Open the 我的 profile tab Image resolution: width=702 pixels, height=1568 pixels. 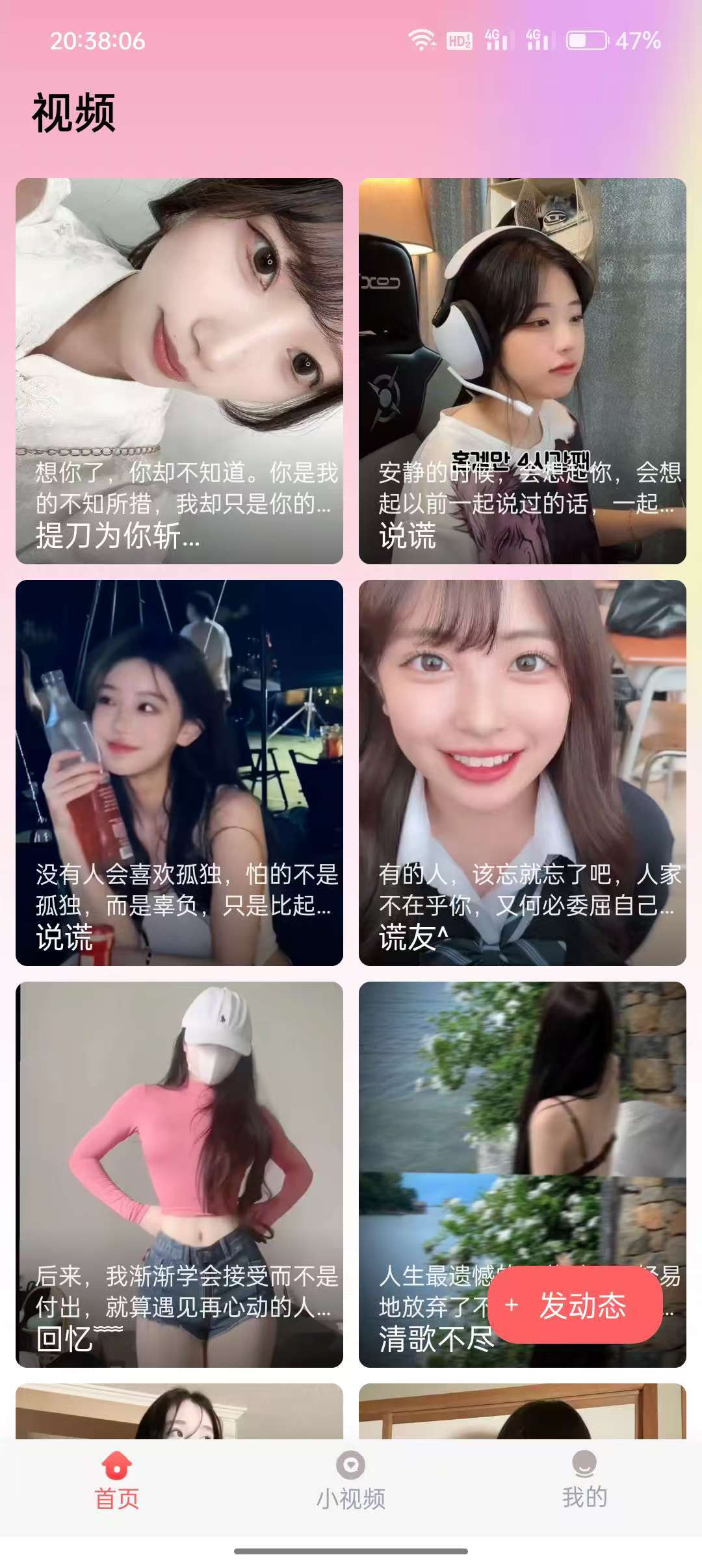[584, 1482]
